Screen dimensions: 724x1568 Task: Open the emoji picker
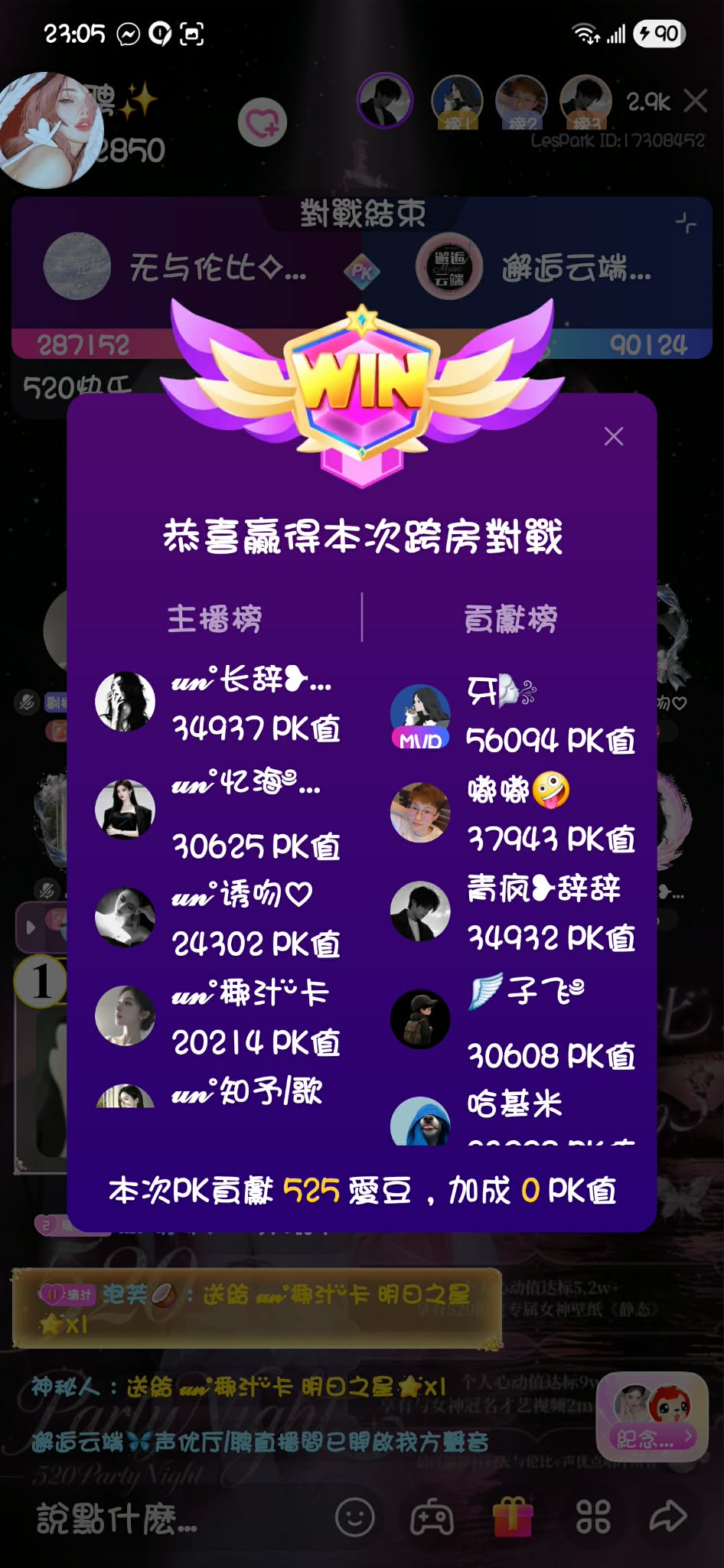coord(355,1517)
